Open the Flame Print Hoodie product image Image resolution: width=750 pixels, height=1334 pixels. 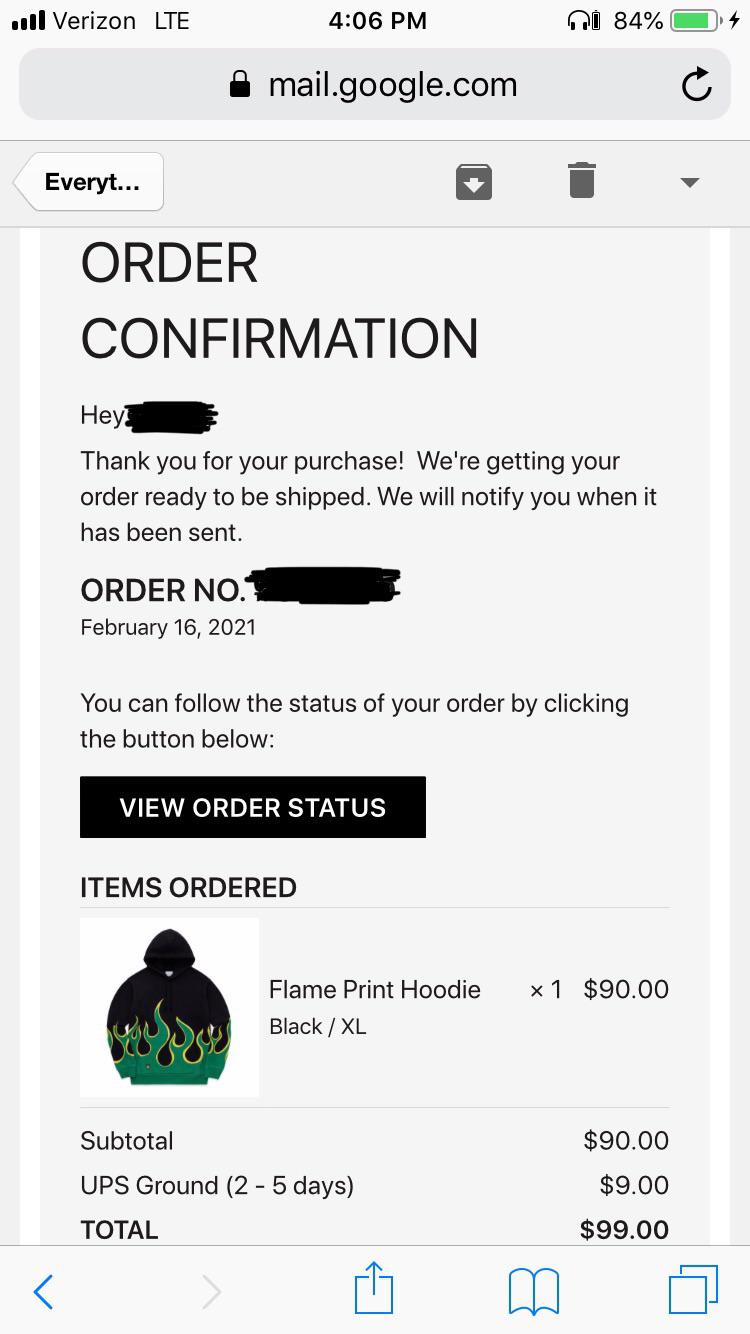click(x=169, y=1007)
